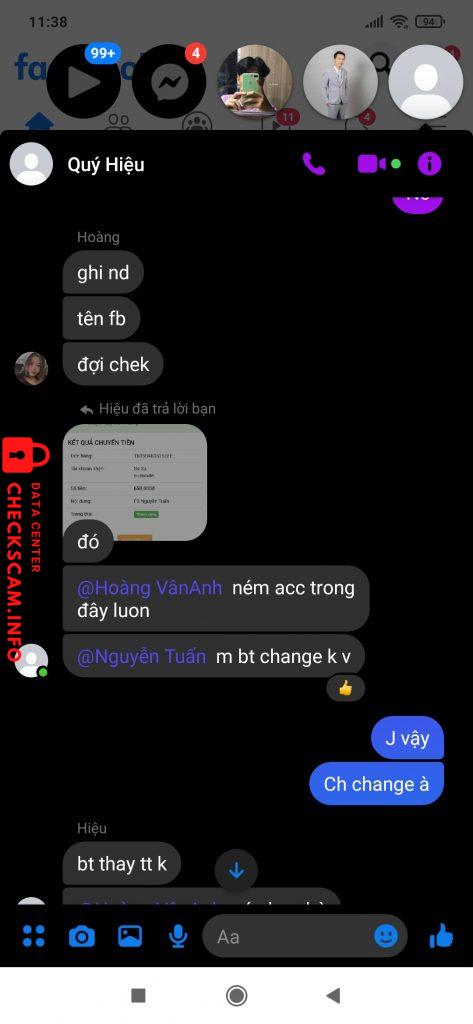473x1024 pixels.
Task: Start a video call with Quý Hiệu
Action: (x=372, y=164)
